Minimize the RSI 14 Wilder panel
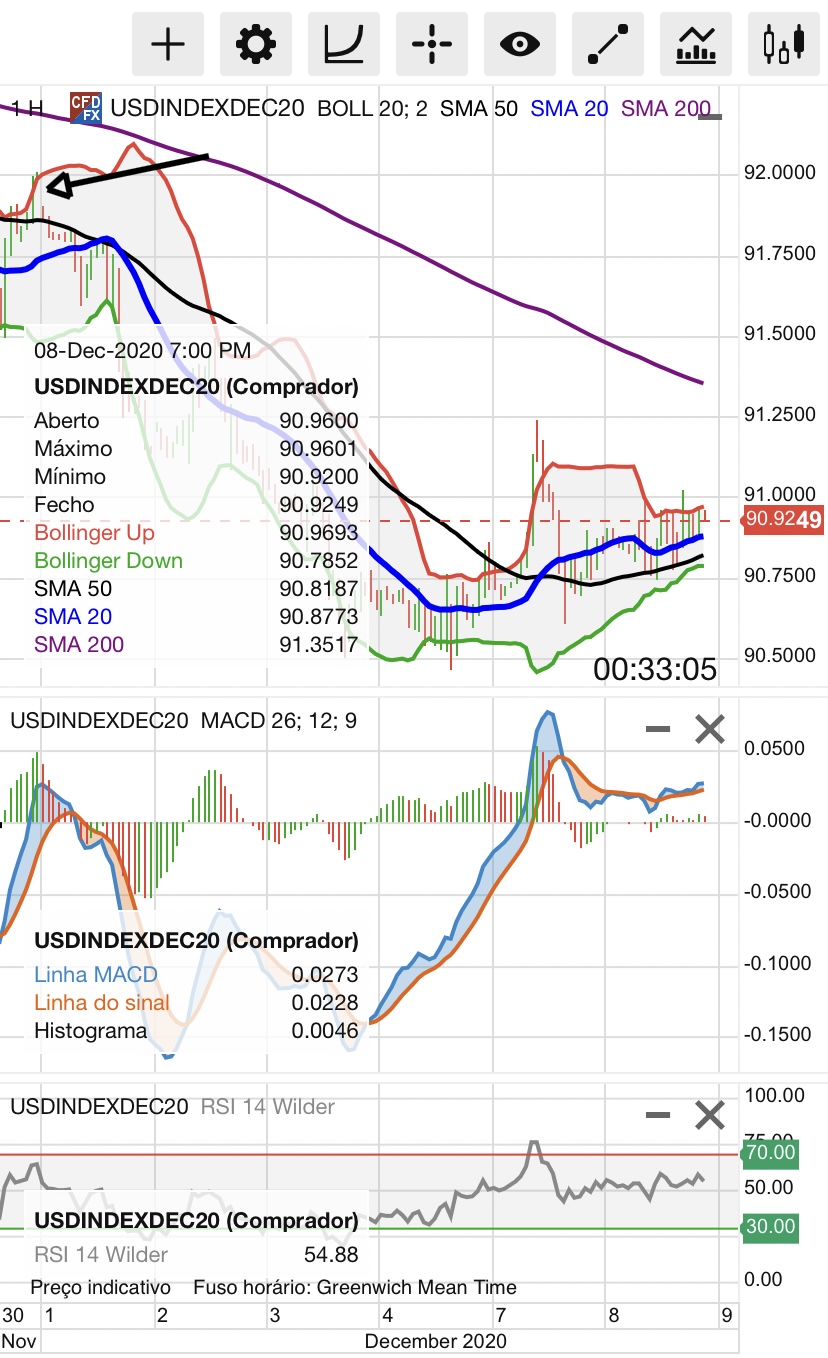The height and width of the screenshot is (1358, 828). [x=658, y=1115]
